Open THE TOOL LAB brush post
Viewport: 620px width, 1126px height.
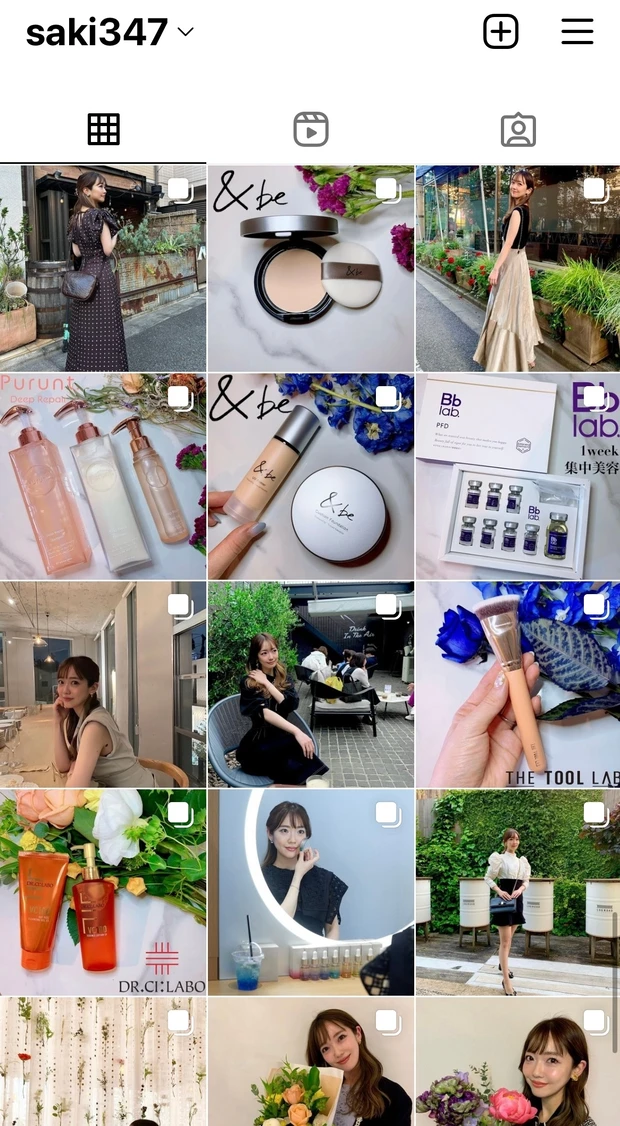(x=517, y=684)
